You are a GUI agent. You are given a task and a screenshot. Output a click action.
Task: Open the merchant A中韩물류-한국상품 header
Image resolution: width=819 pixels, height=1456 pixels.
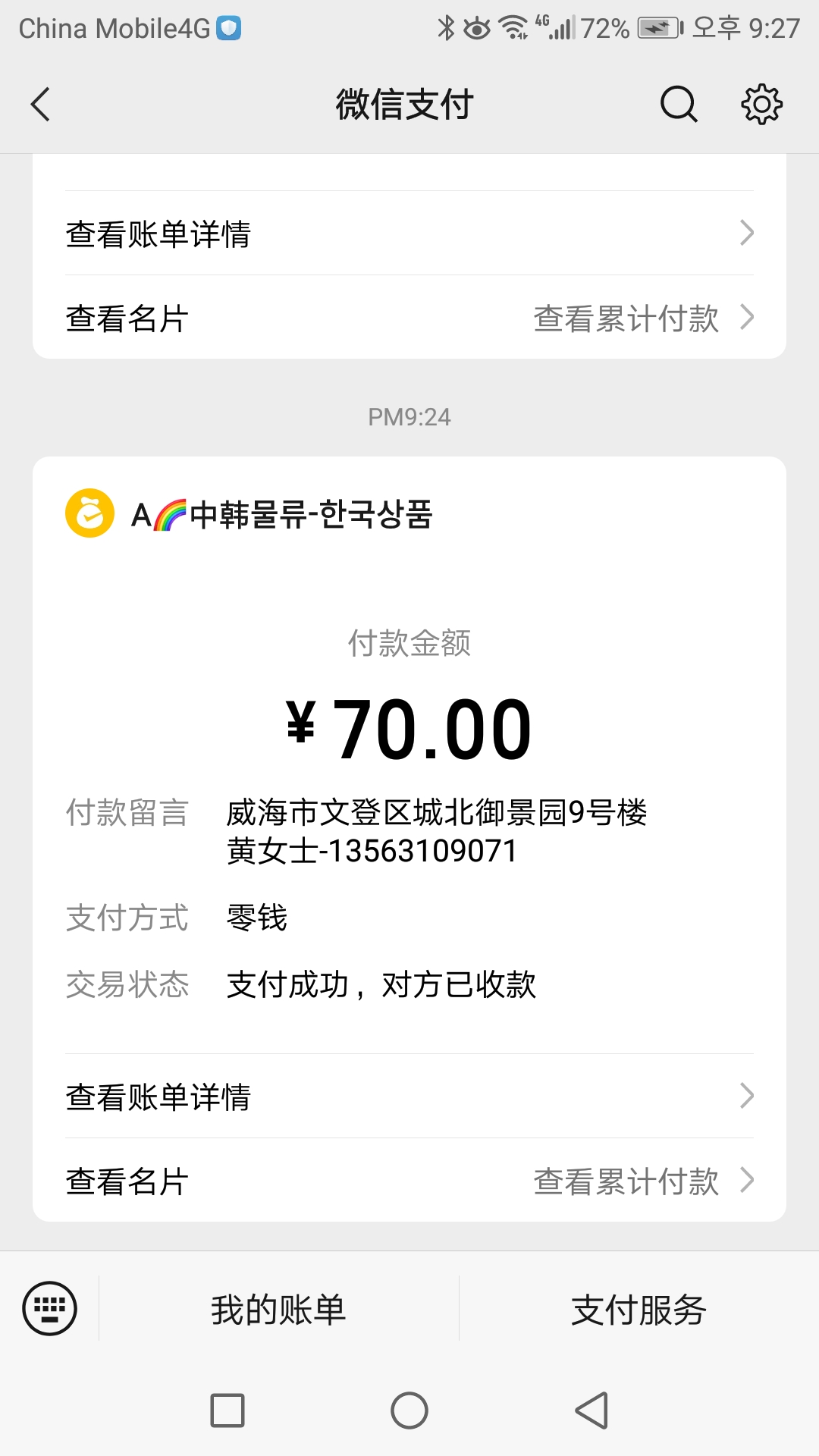(x=249, y=513)
